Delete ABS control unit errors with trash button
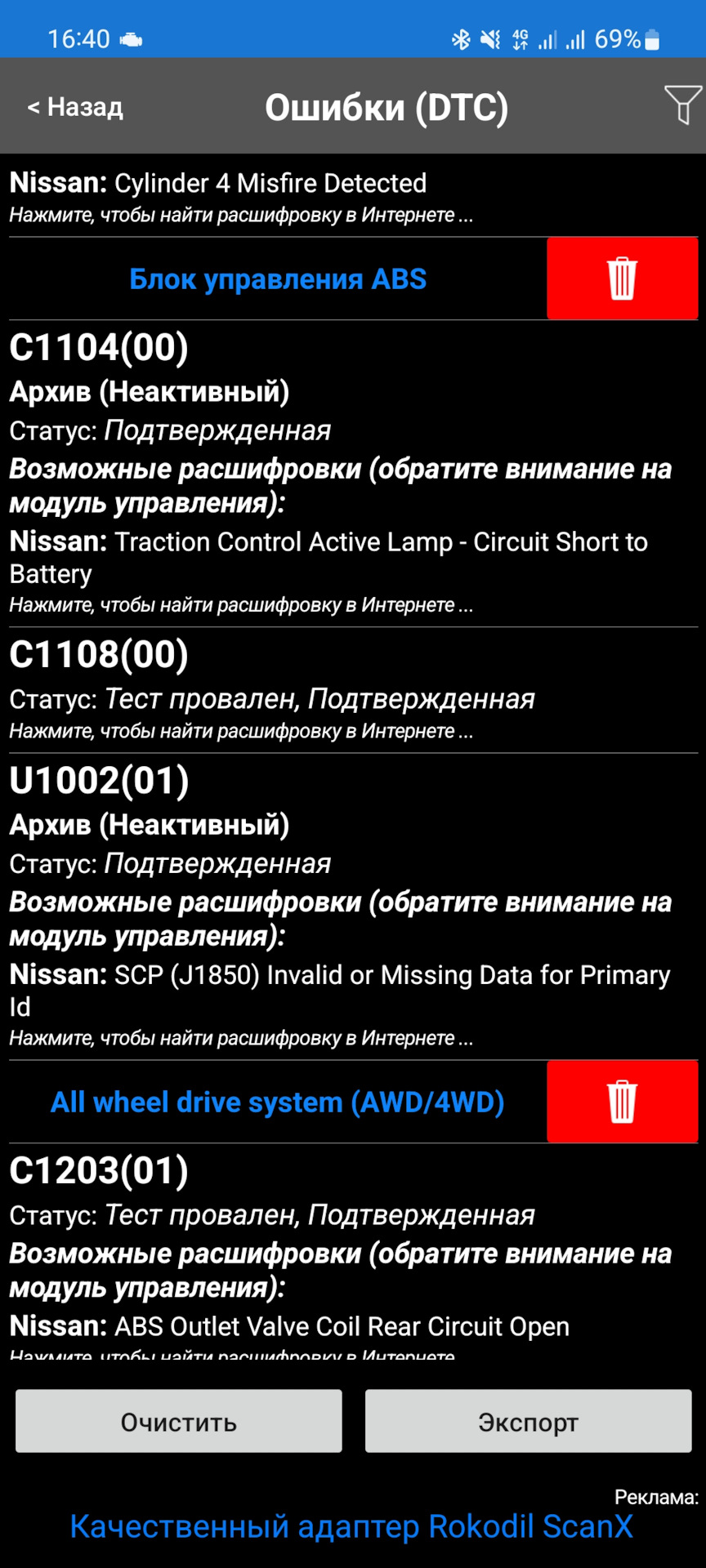 point(622,278)
